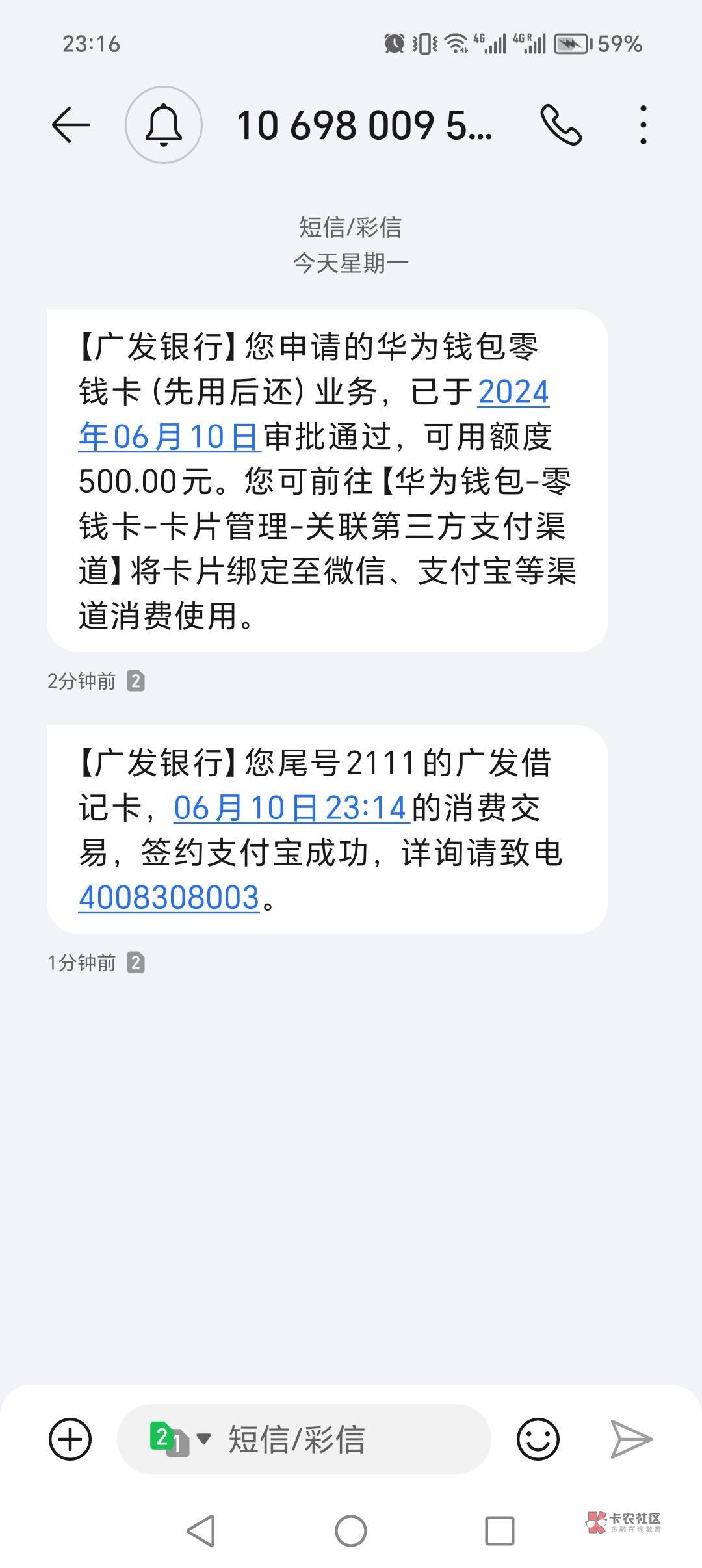Dial the linked number 4008308003
Image resolution: width=702 pixels, height=1568 pixels.
(x=169, y=898)
